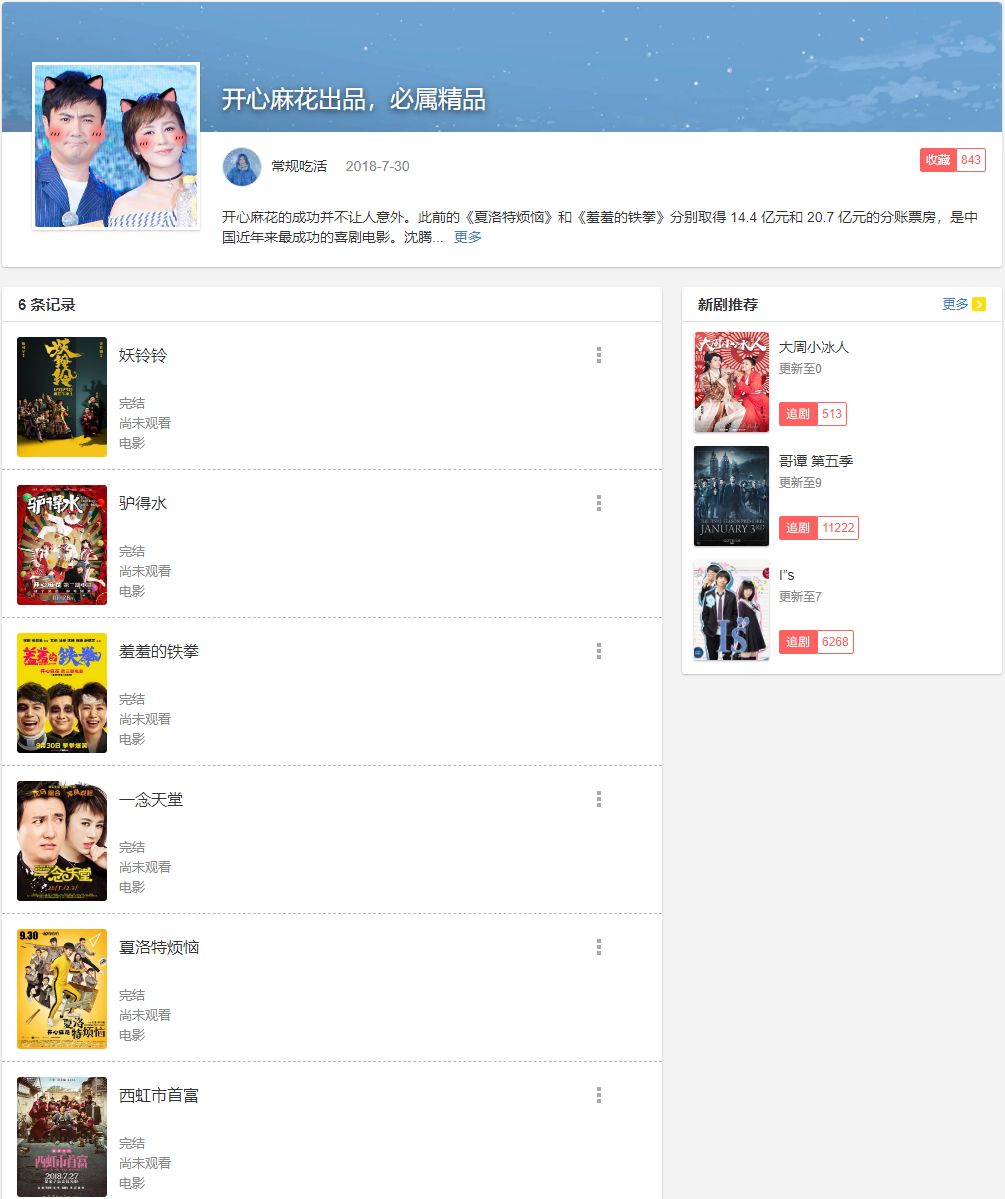
Task: Open the more options menu for 羞羞的铁拳
Action: point(599,651)
